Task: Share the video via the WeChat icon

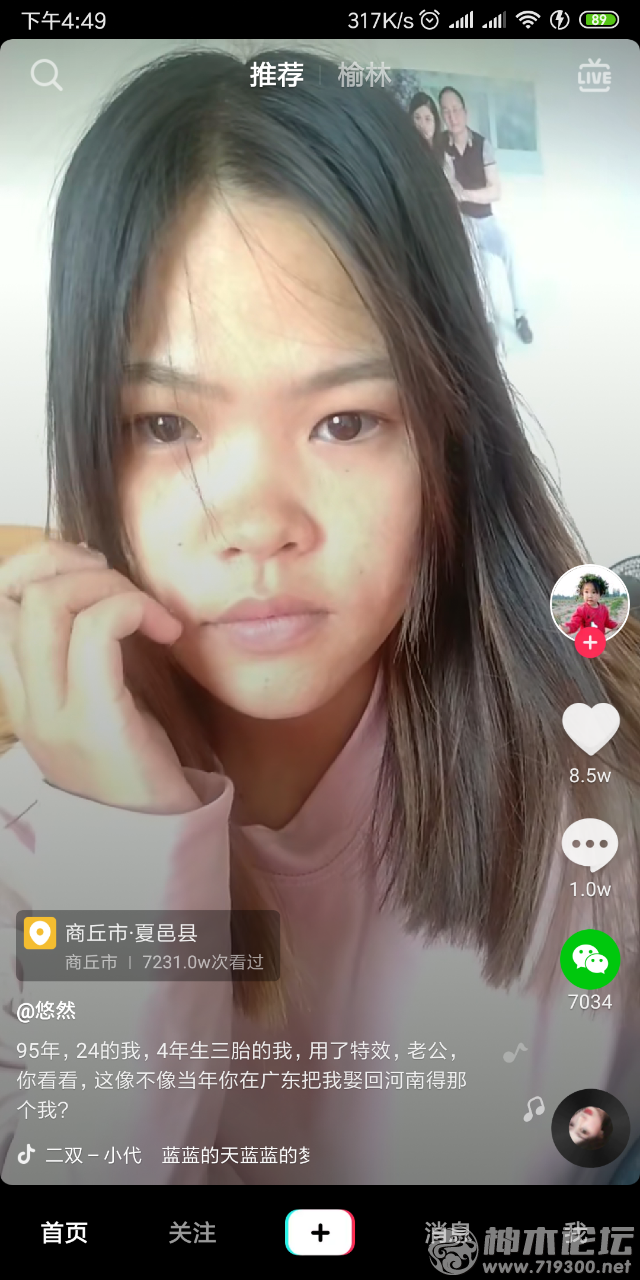Action: 590,959
